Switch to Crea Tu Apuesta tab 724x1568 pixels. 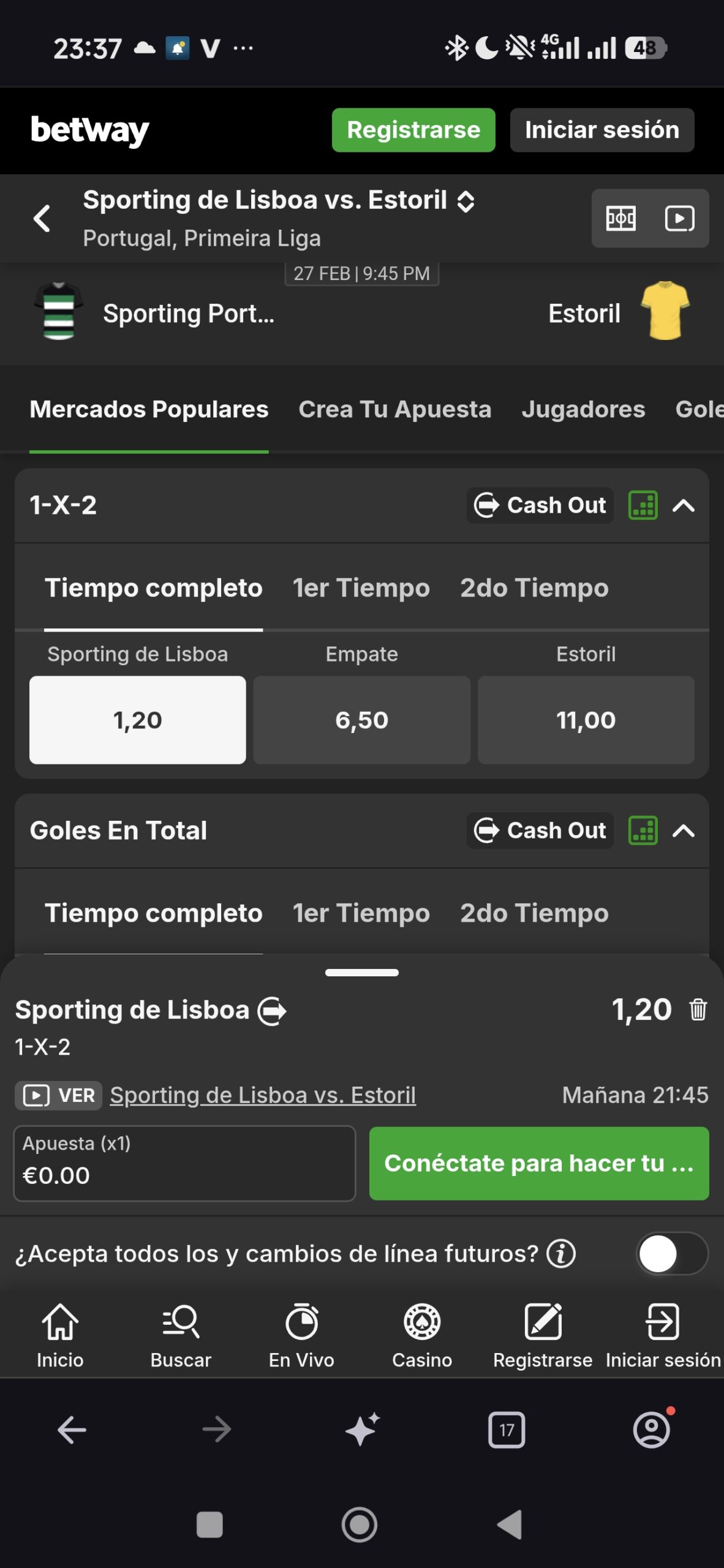(x=394, y=409)
